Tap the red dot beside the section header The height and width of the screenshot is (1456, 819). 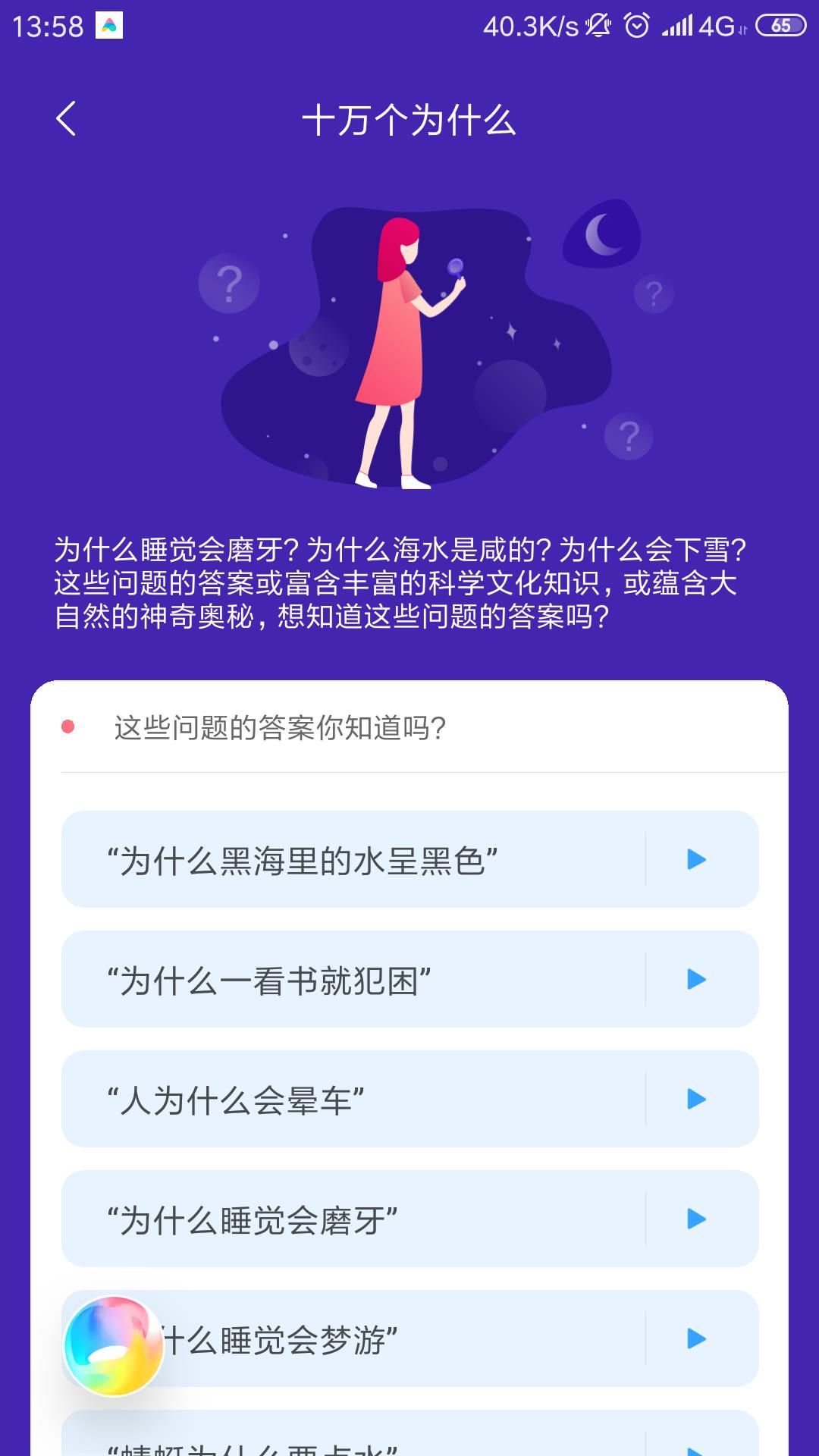[69, 726]
